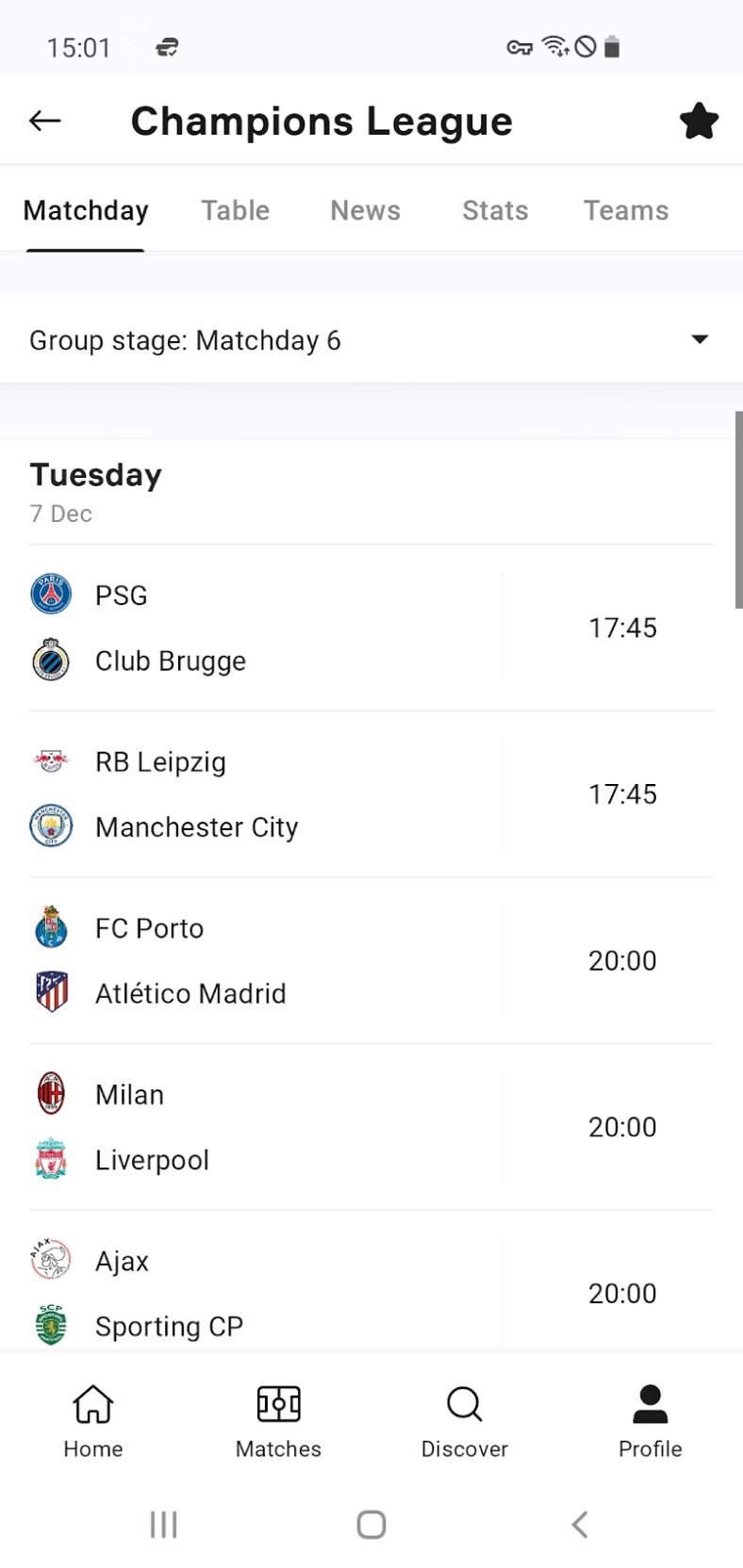
Task: Tap the PSG club crest icon
Action: [x=50, y=595]
